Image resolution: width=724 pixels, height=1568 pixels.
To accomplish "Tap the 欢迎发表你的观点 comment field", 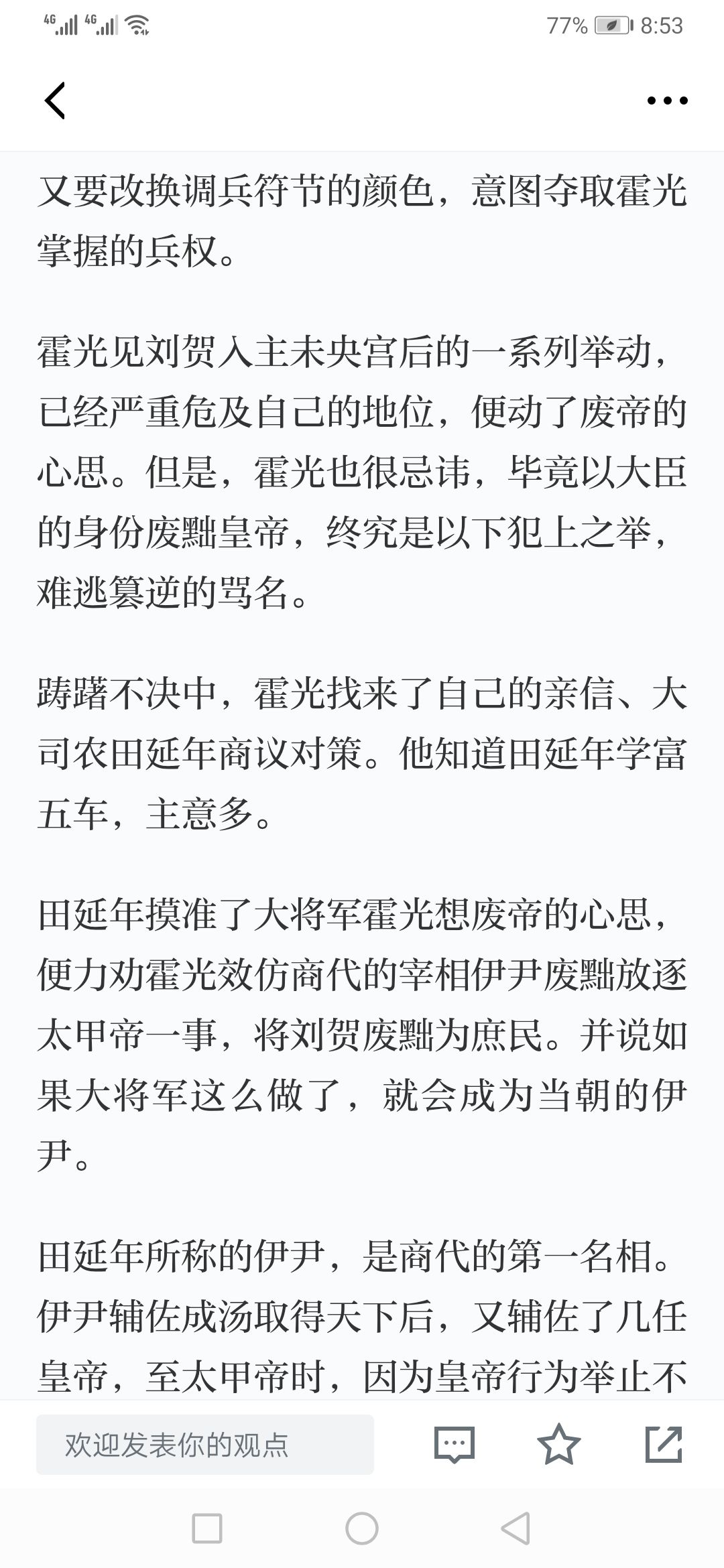I will [x=205, y=1445].
